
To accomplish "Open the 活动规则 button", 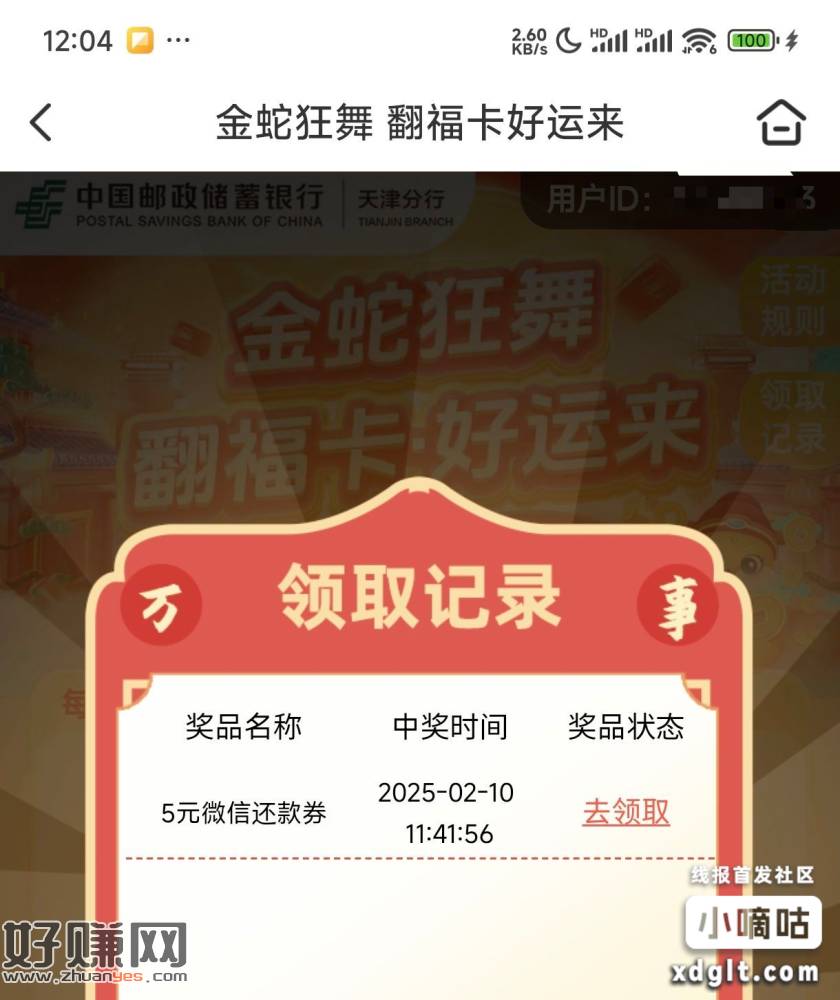I will pos(793,301).
